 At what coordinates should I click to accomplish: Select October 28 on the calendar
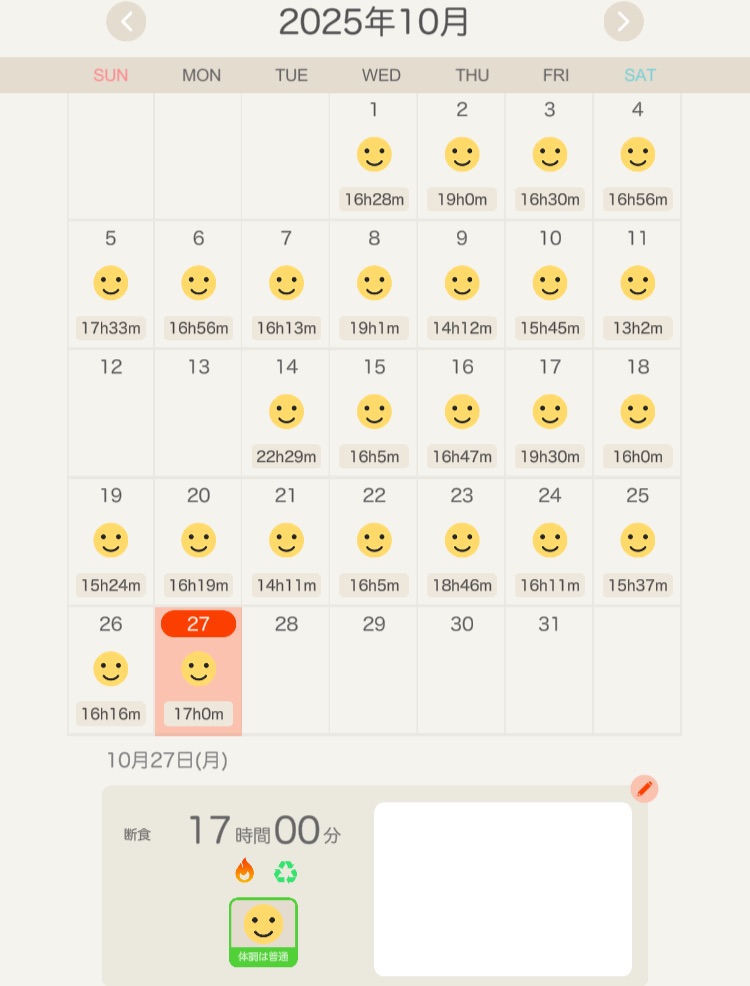tap(286, 668)
